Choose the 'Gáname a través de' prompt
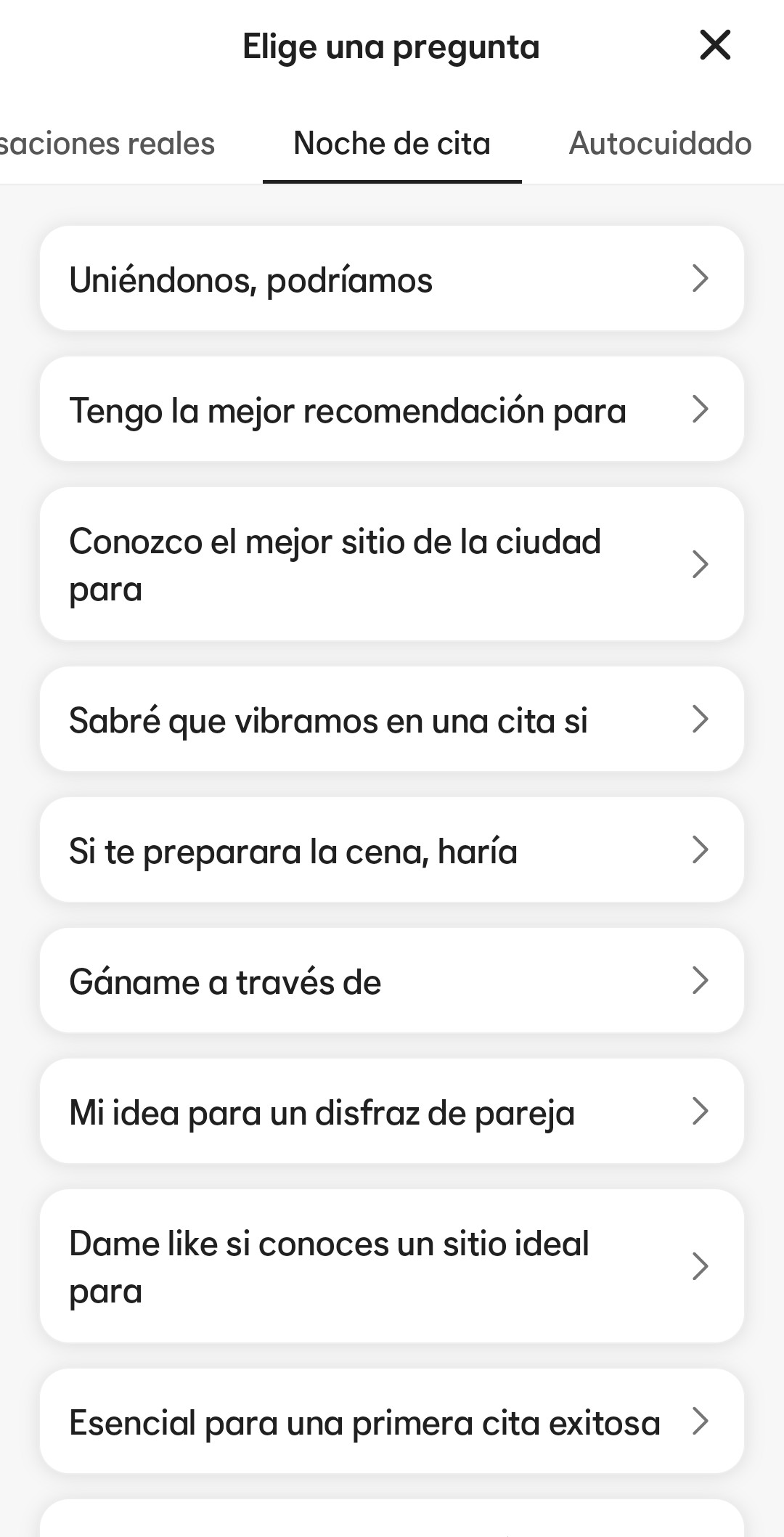784x1537 pixels. (x=392, y=981)
